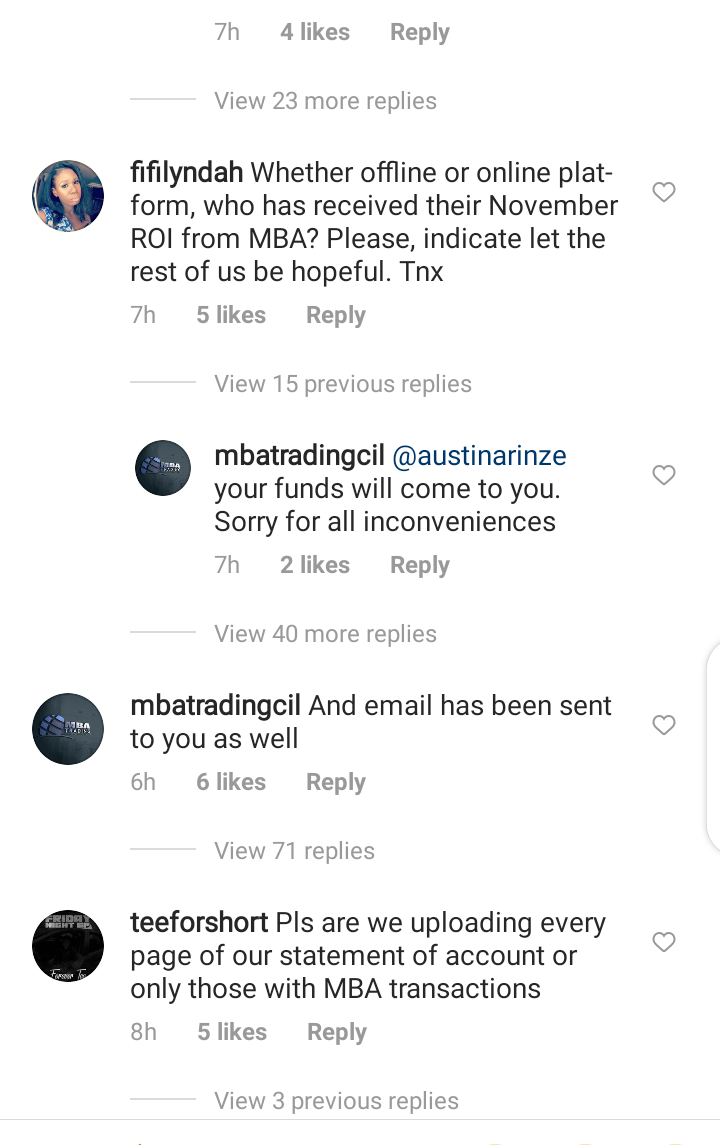Reply to mbatradingcil's @austinarinze comment
This screenshot has height=1145, width=720.
click(420, 565)
